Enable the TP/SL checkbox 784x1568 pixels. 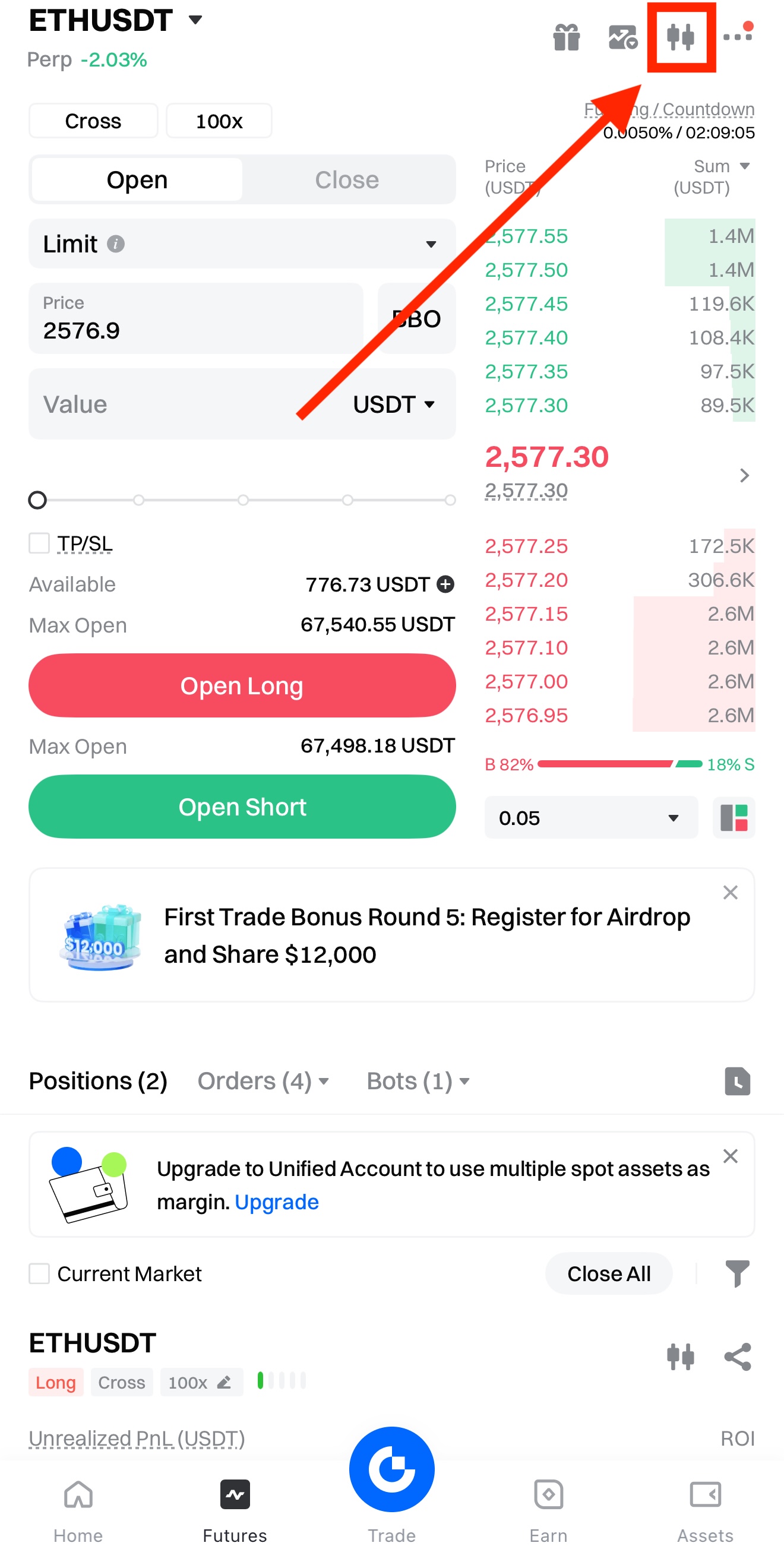(x=40, y=543)
